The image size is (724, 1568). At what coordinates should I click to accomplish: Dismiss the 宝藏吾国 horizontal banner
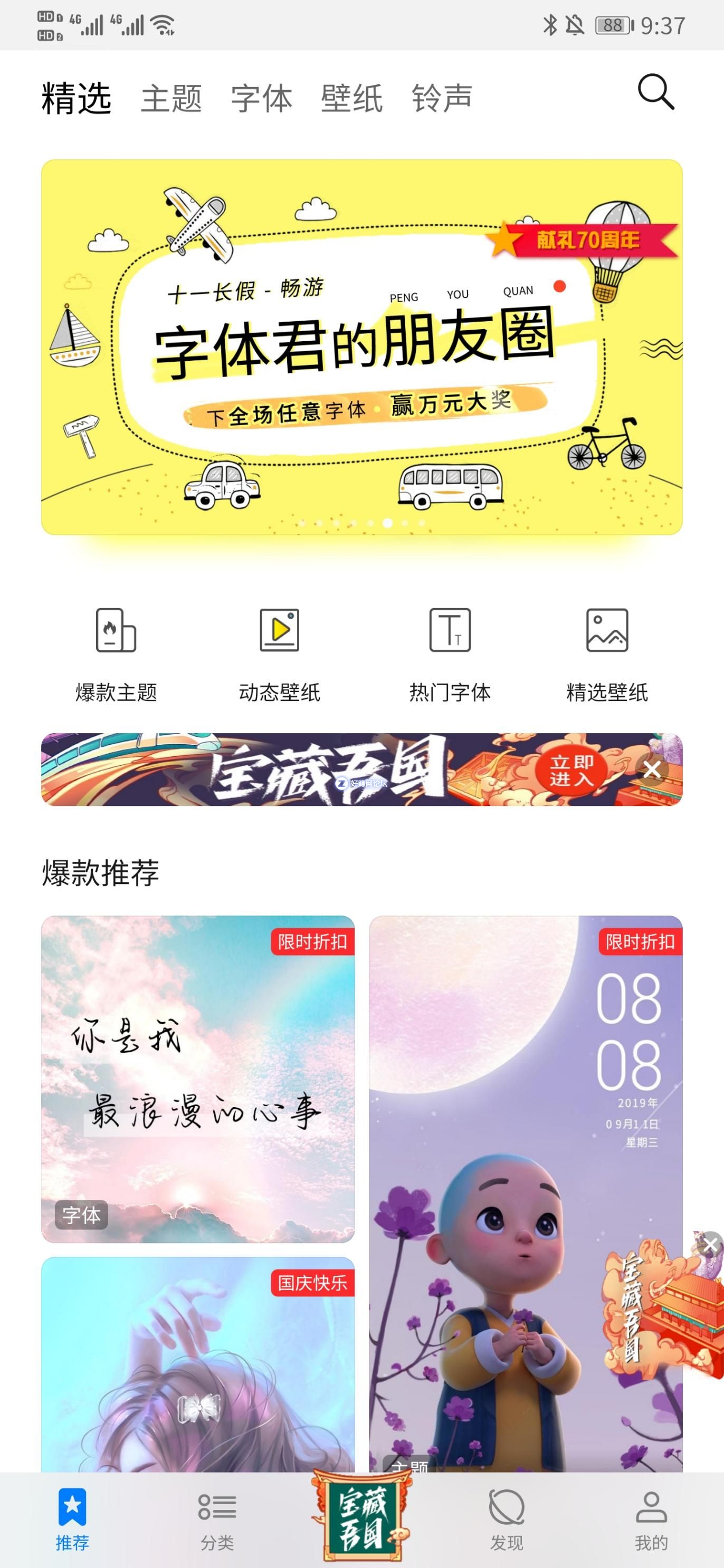pos(652,769)
